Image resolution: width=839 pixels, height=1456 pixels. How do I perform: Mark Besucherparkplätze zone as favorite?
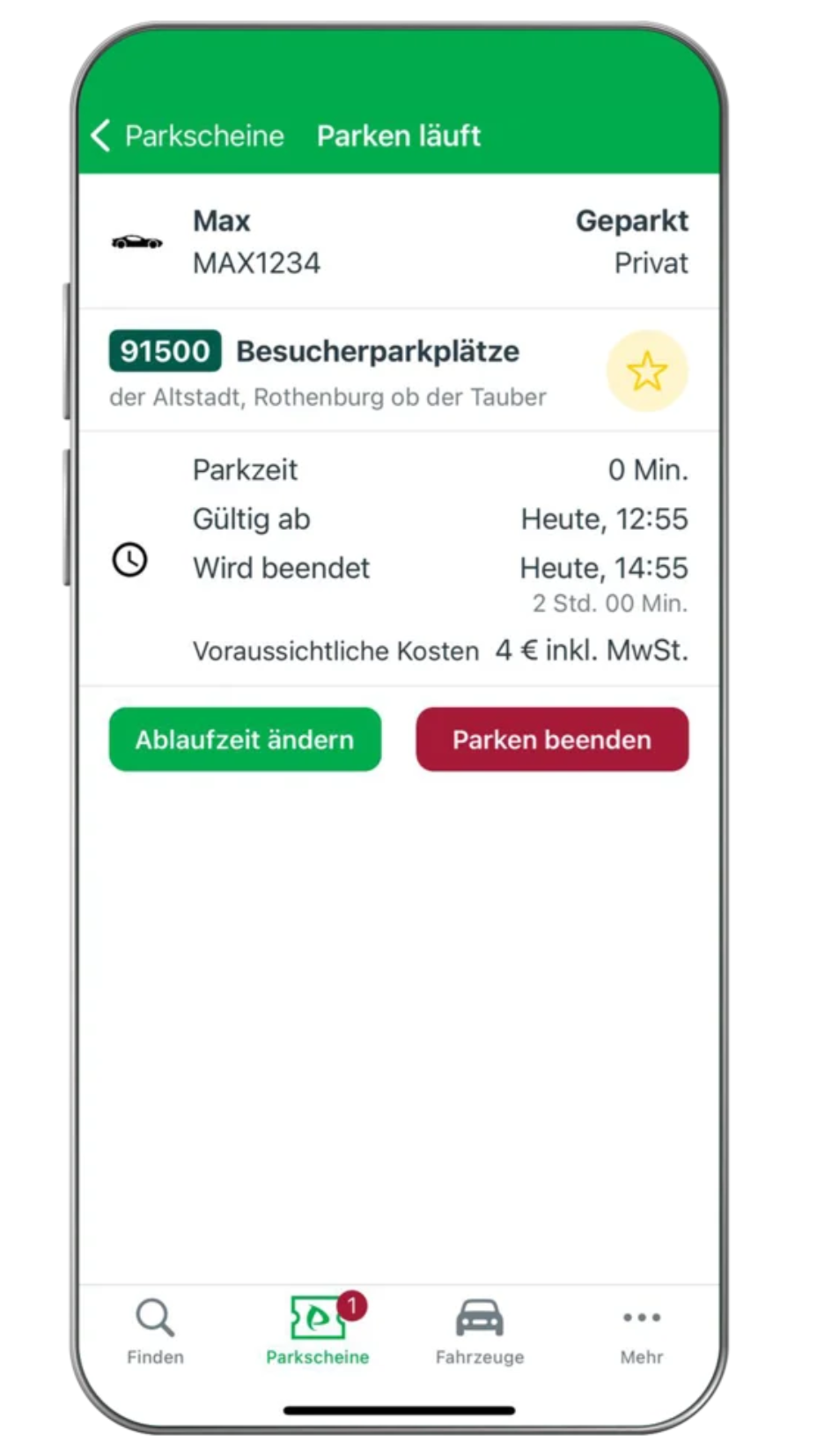pyautogui.click(x=646, y=371)
